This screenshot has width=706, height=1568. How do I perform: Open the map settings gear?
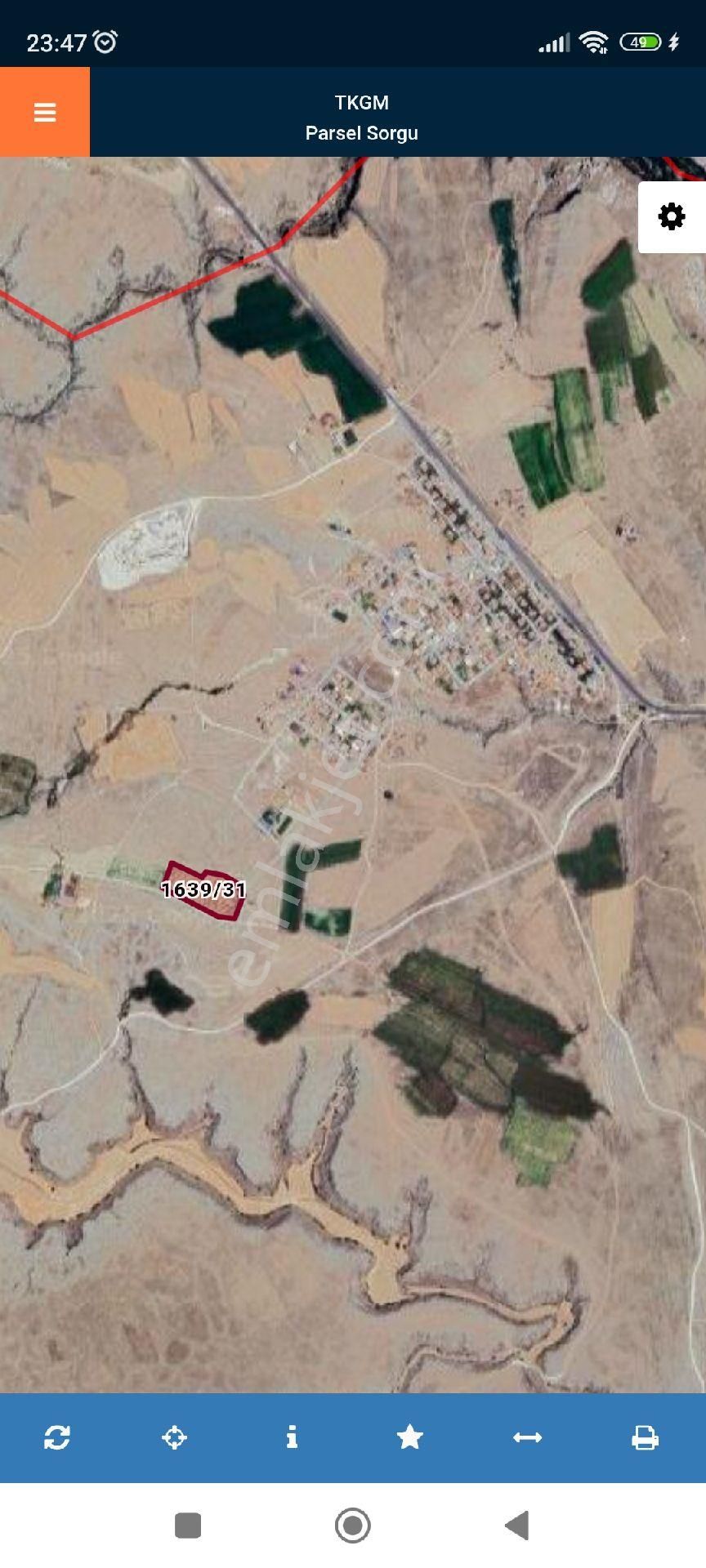click(x=671, y=217)
